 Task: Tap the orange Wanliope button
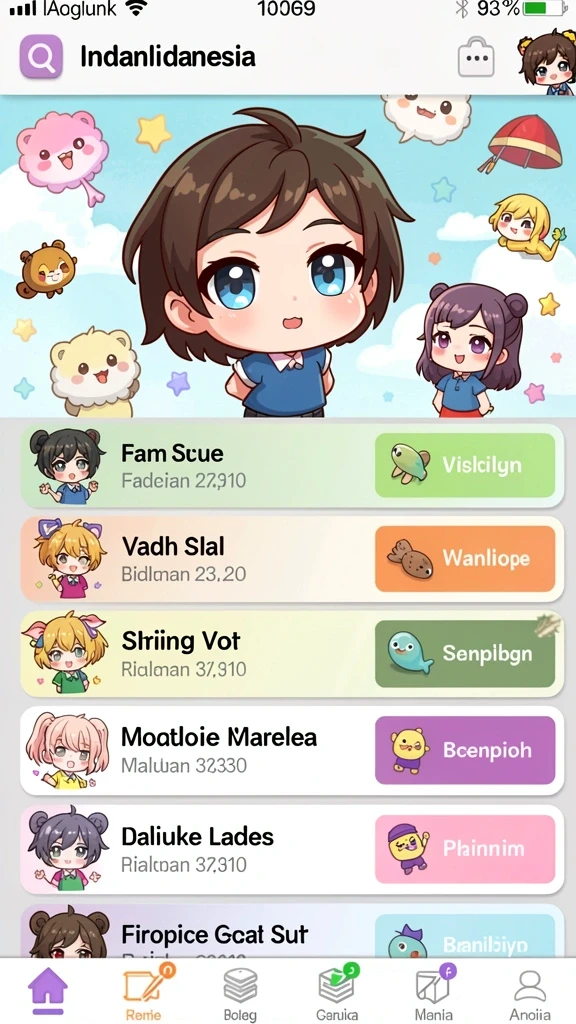coord(465,559)
